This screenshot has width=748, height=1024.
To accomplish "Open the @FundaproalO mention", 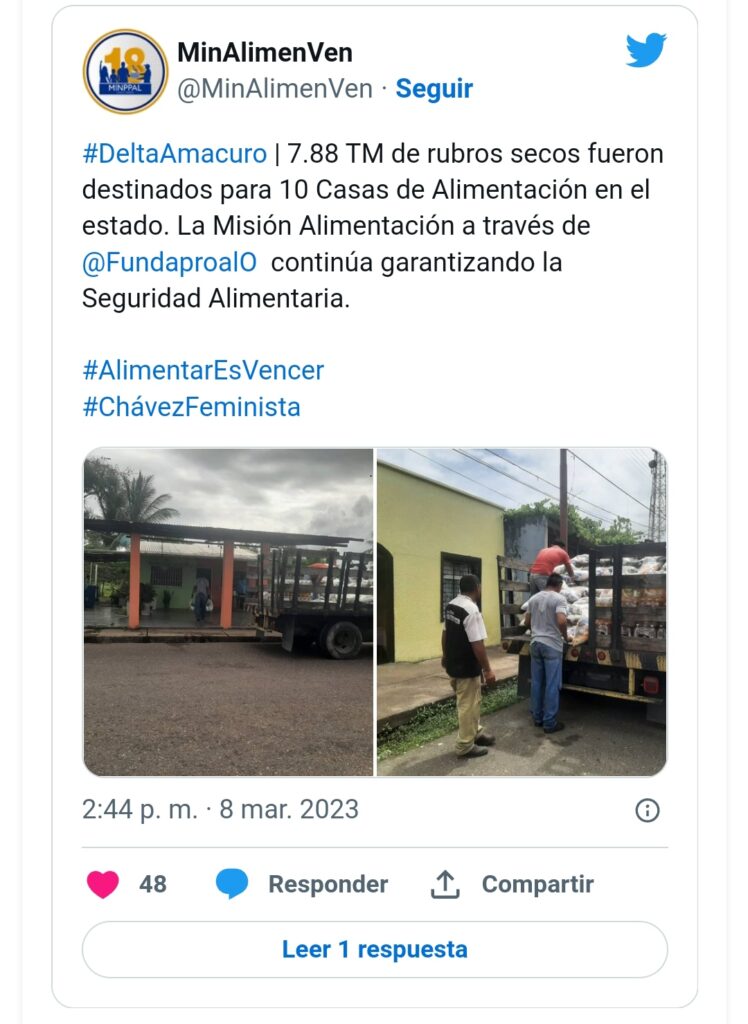I will coord(169,262).
